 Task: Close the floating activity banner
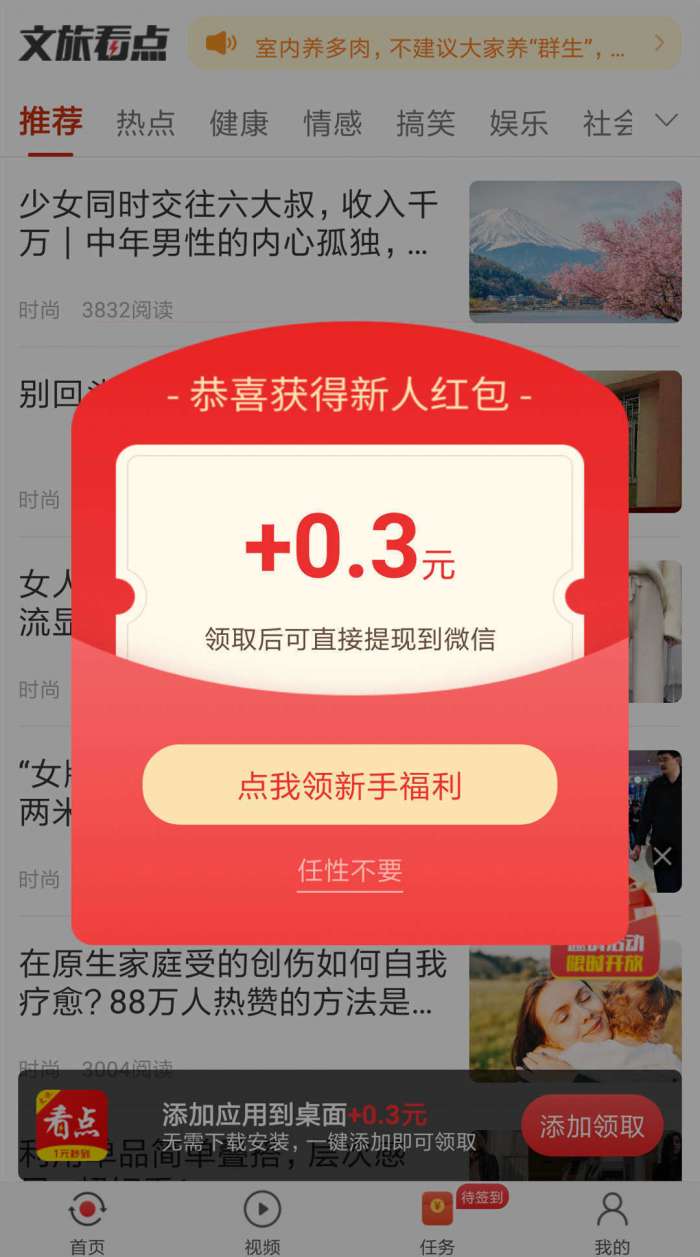[662, 856]
